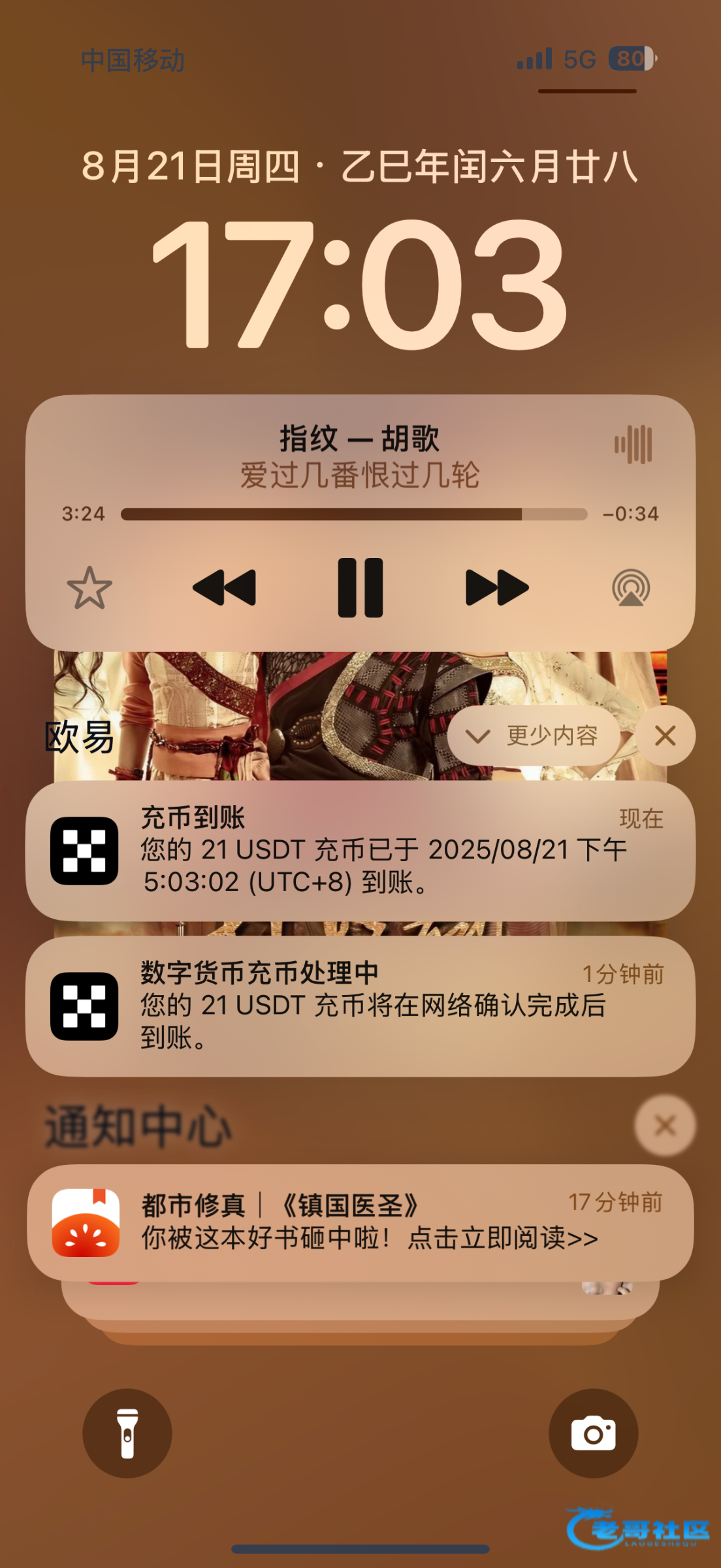This screenshot has height=1568, width=721.
Task: Tap the music progress bar
Action: tap(353, 514)
